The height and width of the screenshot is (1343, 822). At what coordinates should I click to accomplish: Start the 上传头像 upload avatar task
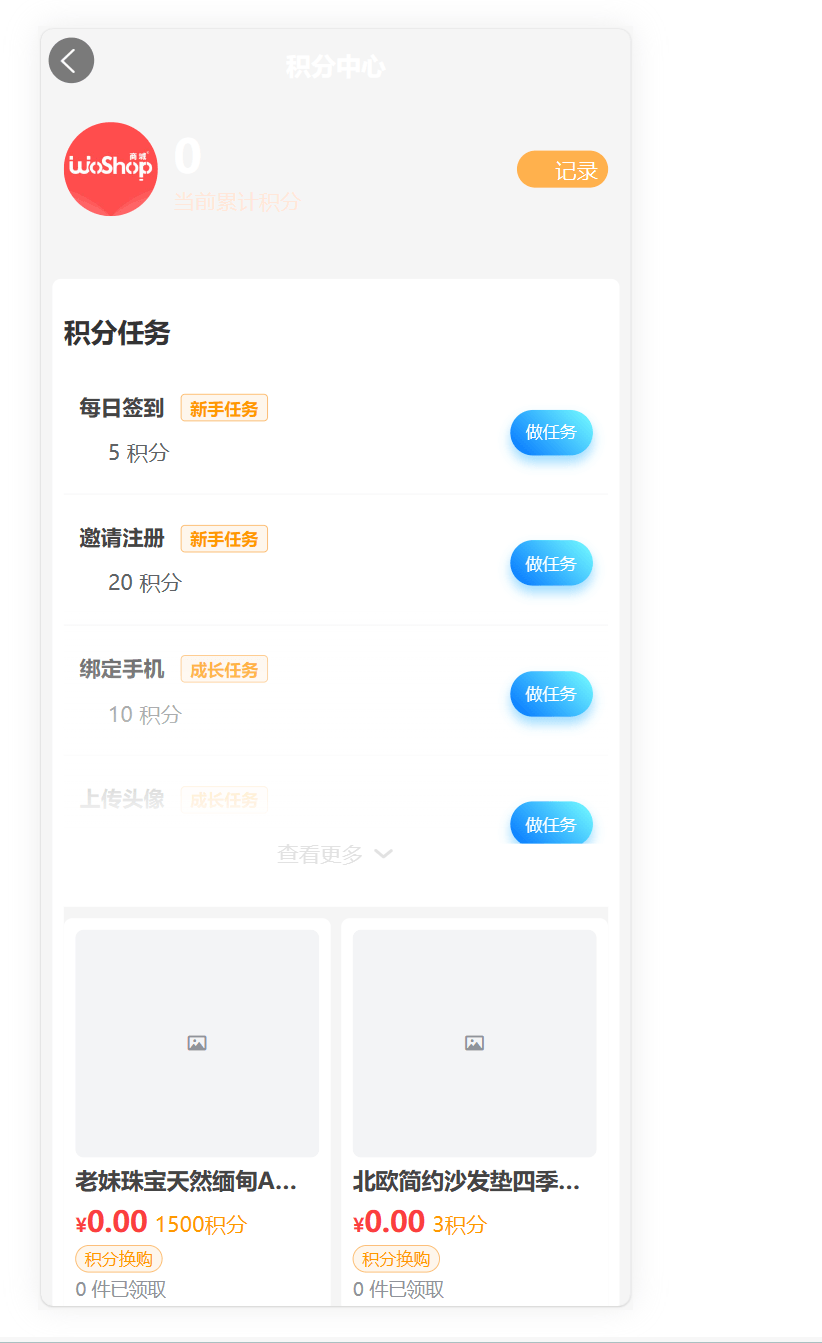coord(551,823)
